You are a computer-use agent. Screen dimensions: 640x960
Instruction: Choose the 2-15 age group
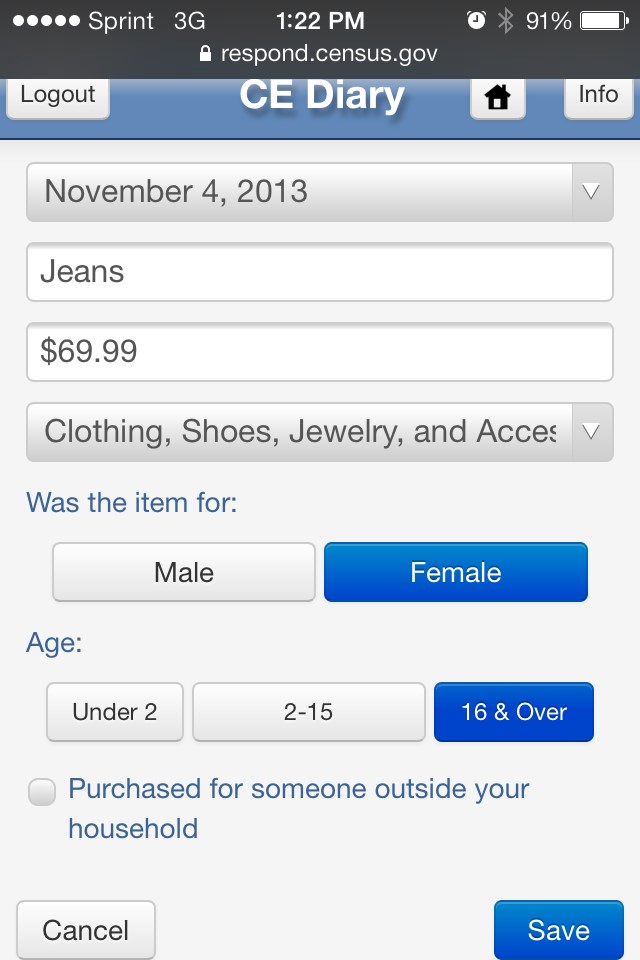pos(308,712)
